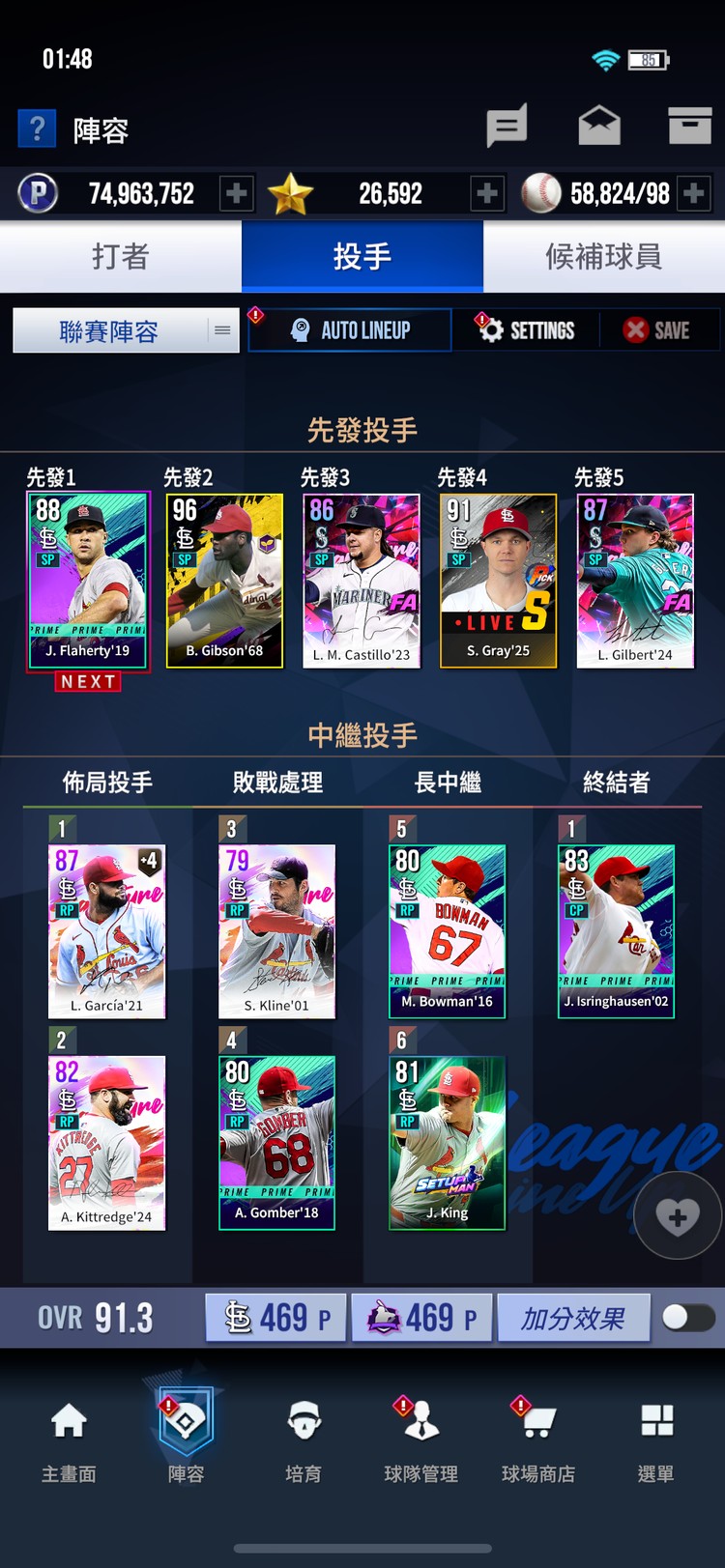Open closer card J. Isringhausen'02

[617, 930]
